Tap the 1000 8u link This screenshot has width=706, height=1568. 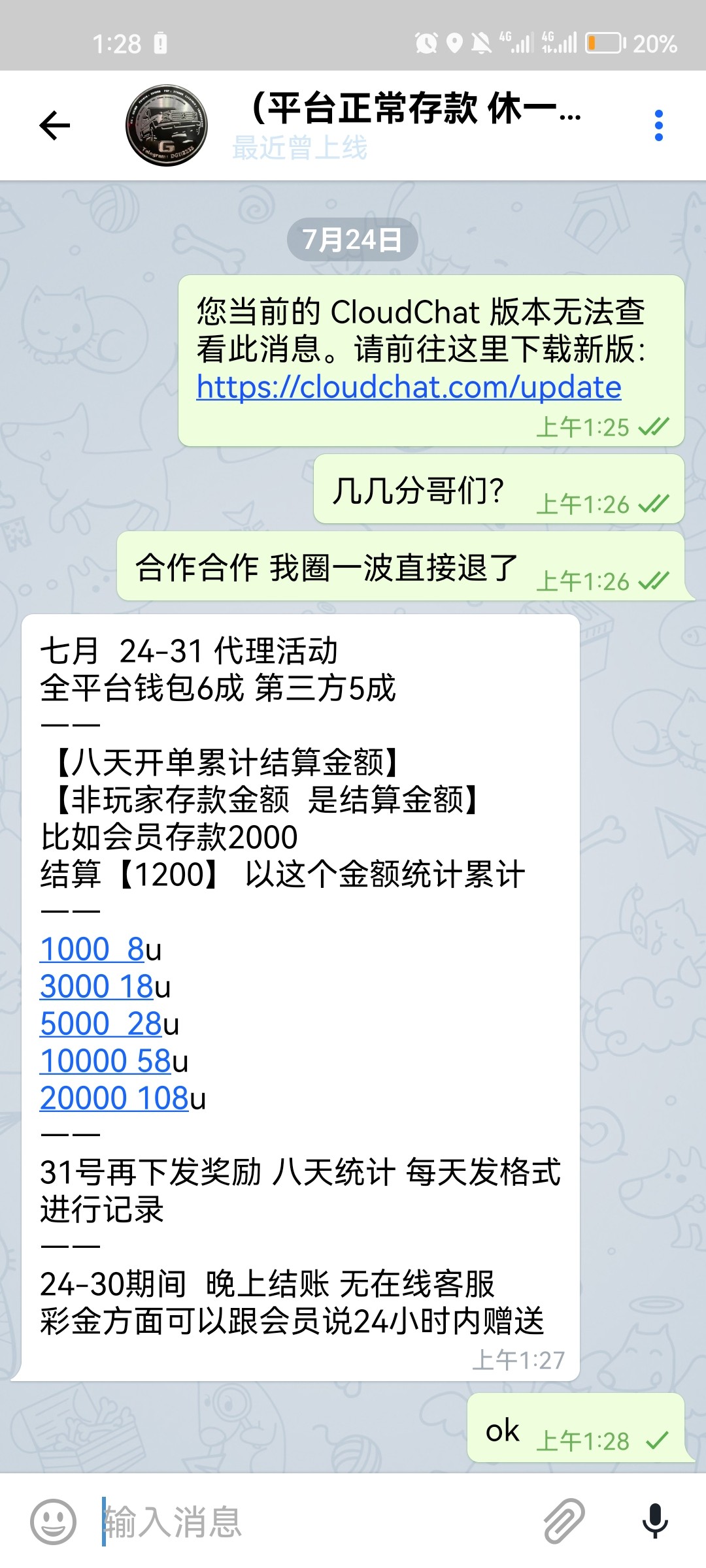92,949
